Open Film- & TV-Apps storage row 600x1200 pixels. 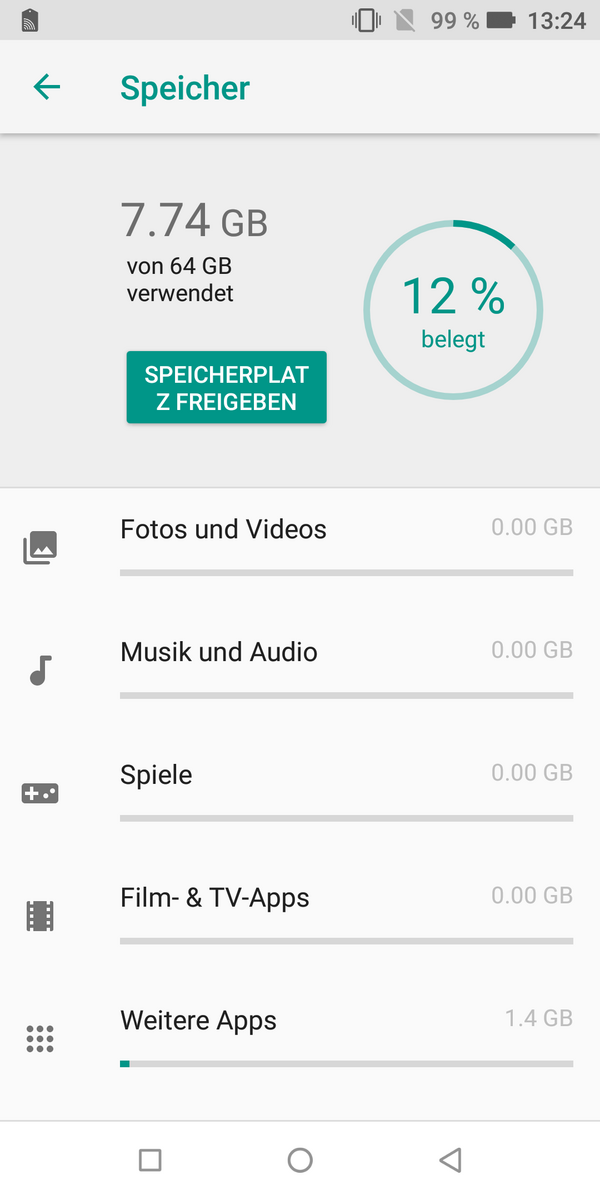[300, 914]
